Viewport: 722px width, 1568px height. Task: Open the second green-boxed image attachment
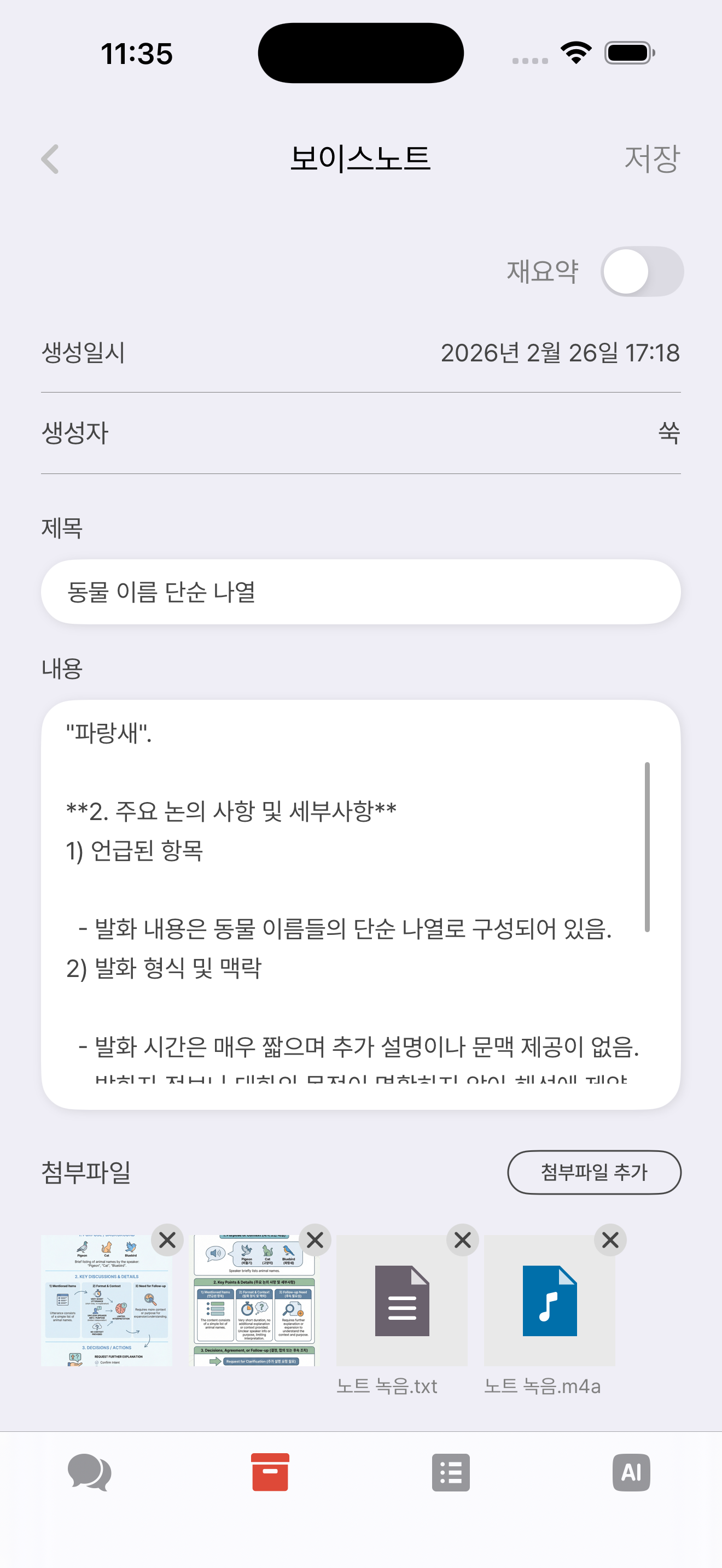pos(254,1303)
